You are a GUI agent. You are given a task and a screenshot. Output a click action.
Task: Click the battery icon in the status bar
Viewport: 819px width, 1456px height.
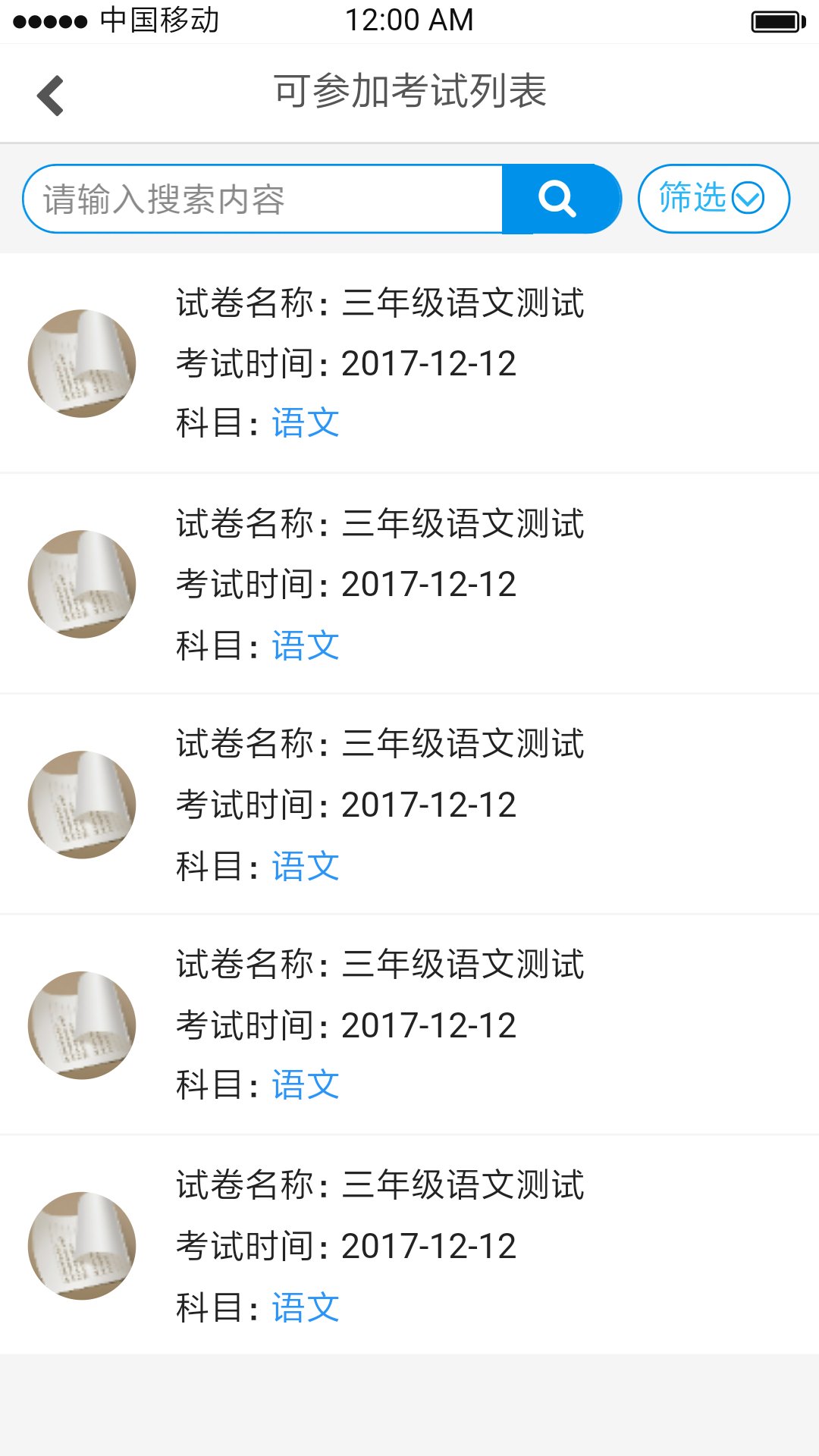point(775,20)
